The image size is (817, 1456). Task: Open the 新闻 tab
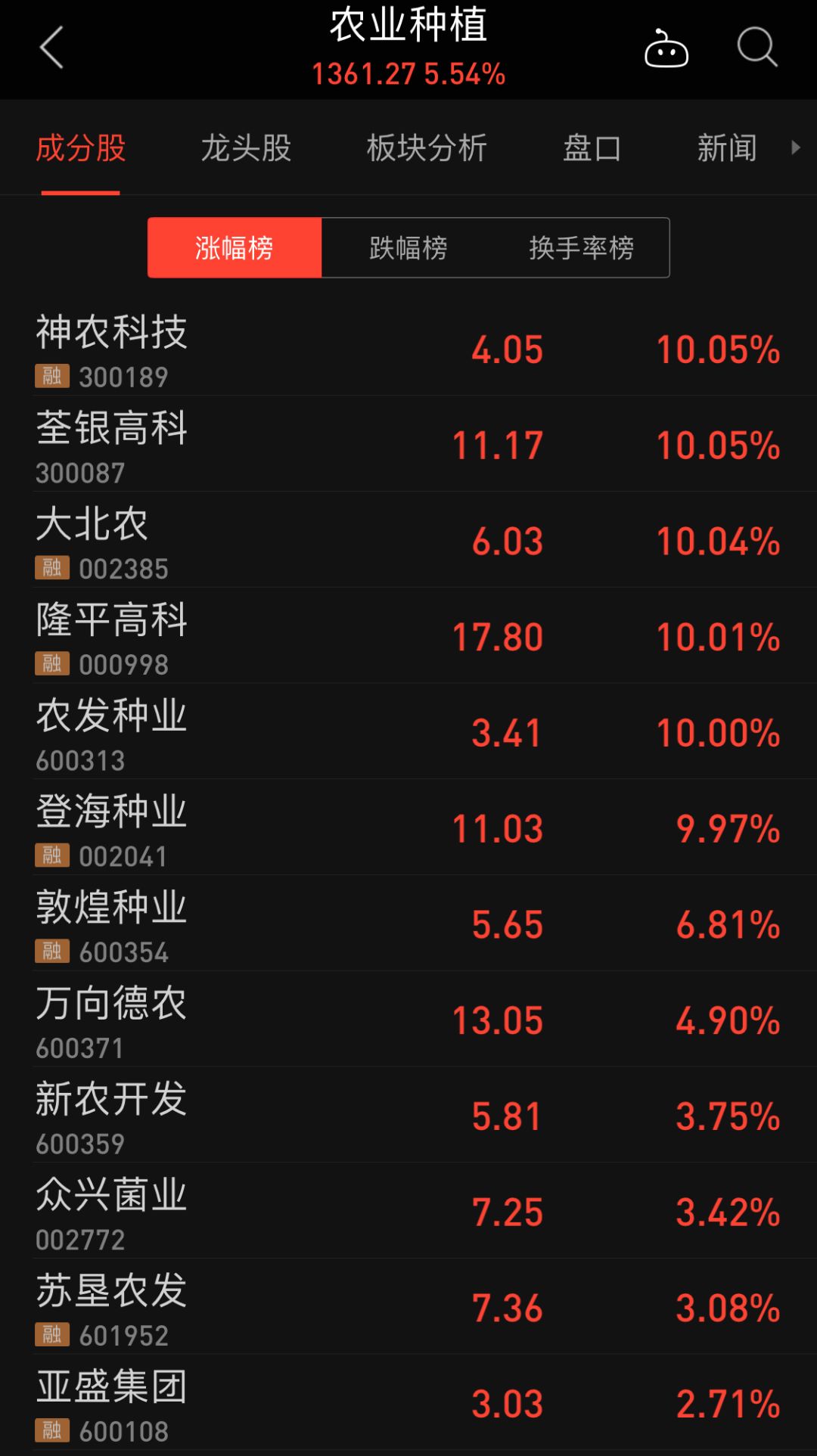(727, 148)
